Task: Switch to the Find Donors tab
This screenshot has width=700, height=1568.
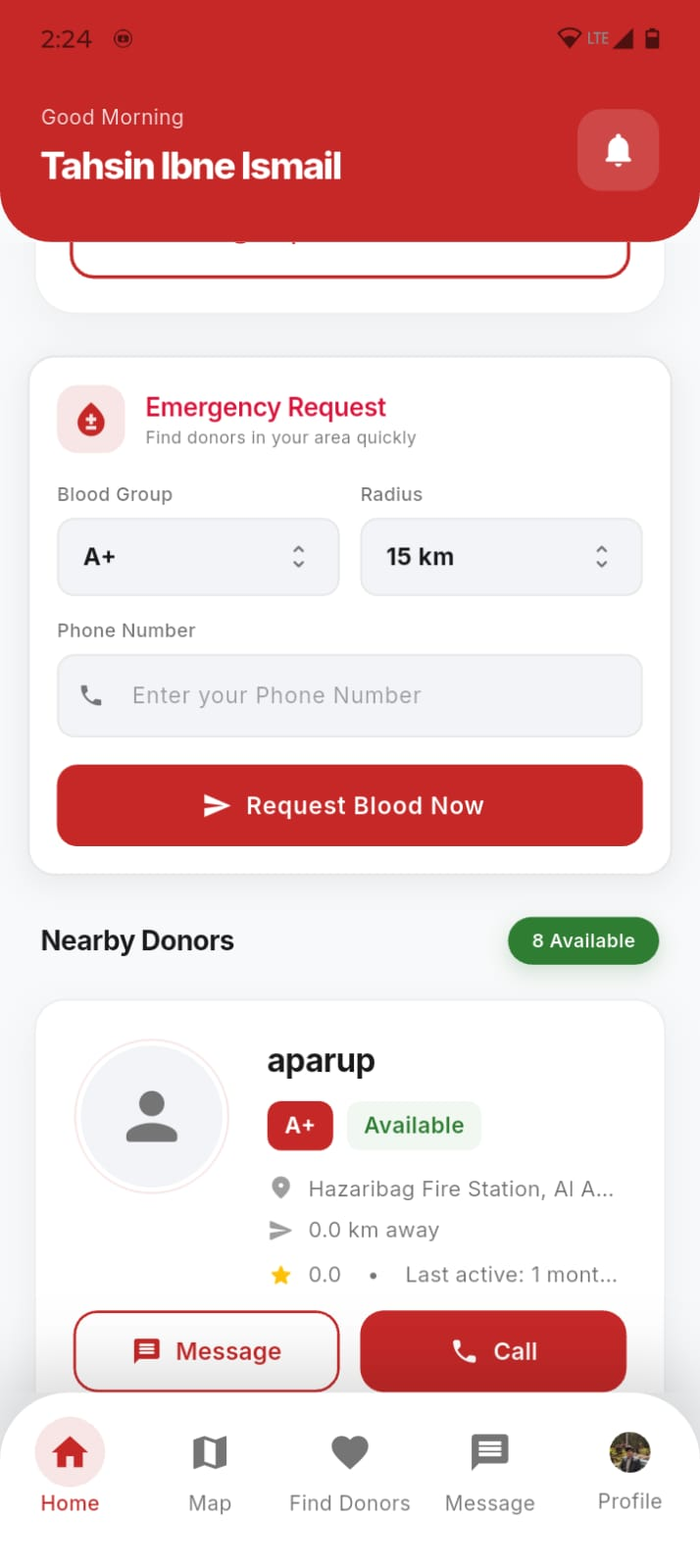Action: pos(350,1470)
